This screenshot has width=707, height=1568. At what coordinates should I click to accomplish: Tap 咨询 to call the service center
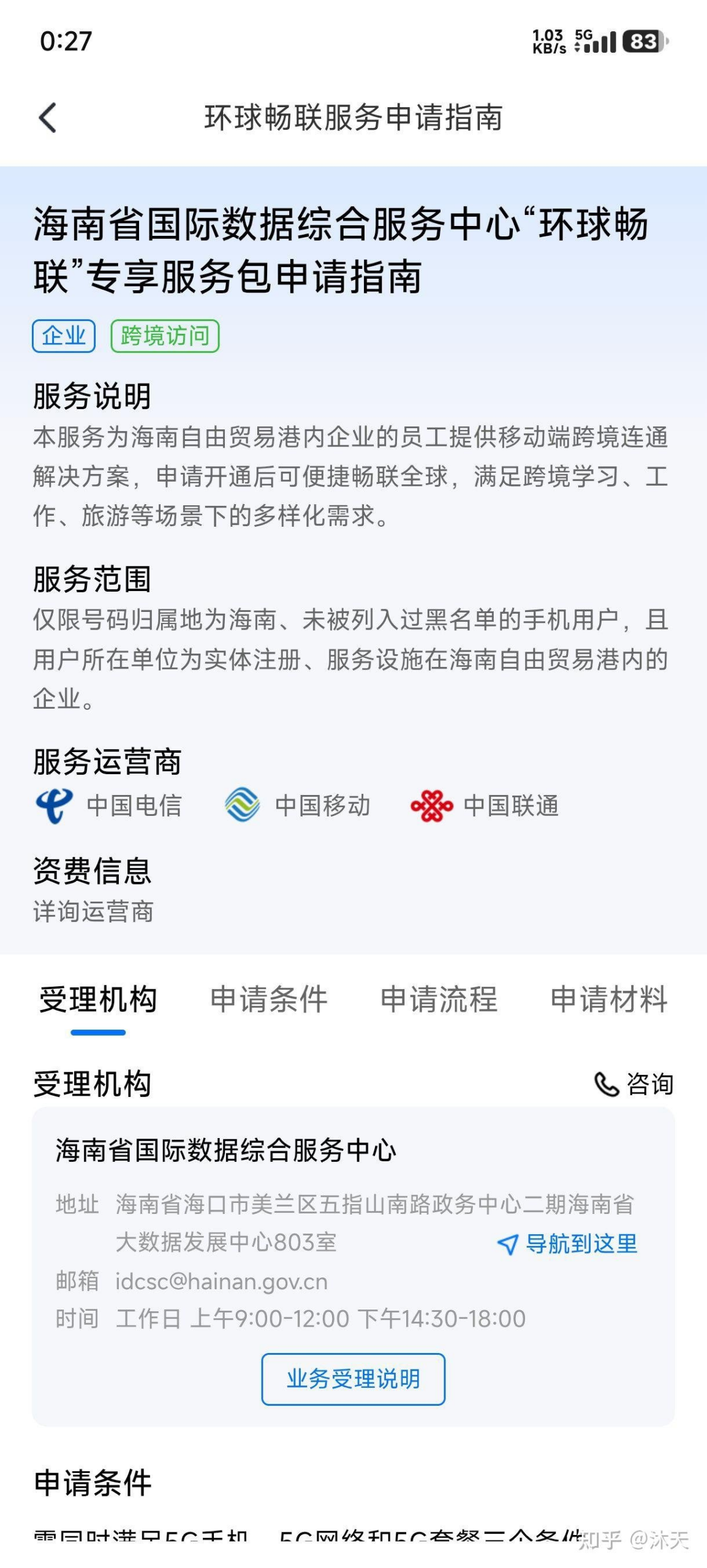click(x=634, y=1084)
